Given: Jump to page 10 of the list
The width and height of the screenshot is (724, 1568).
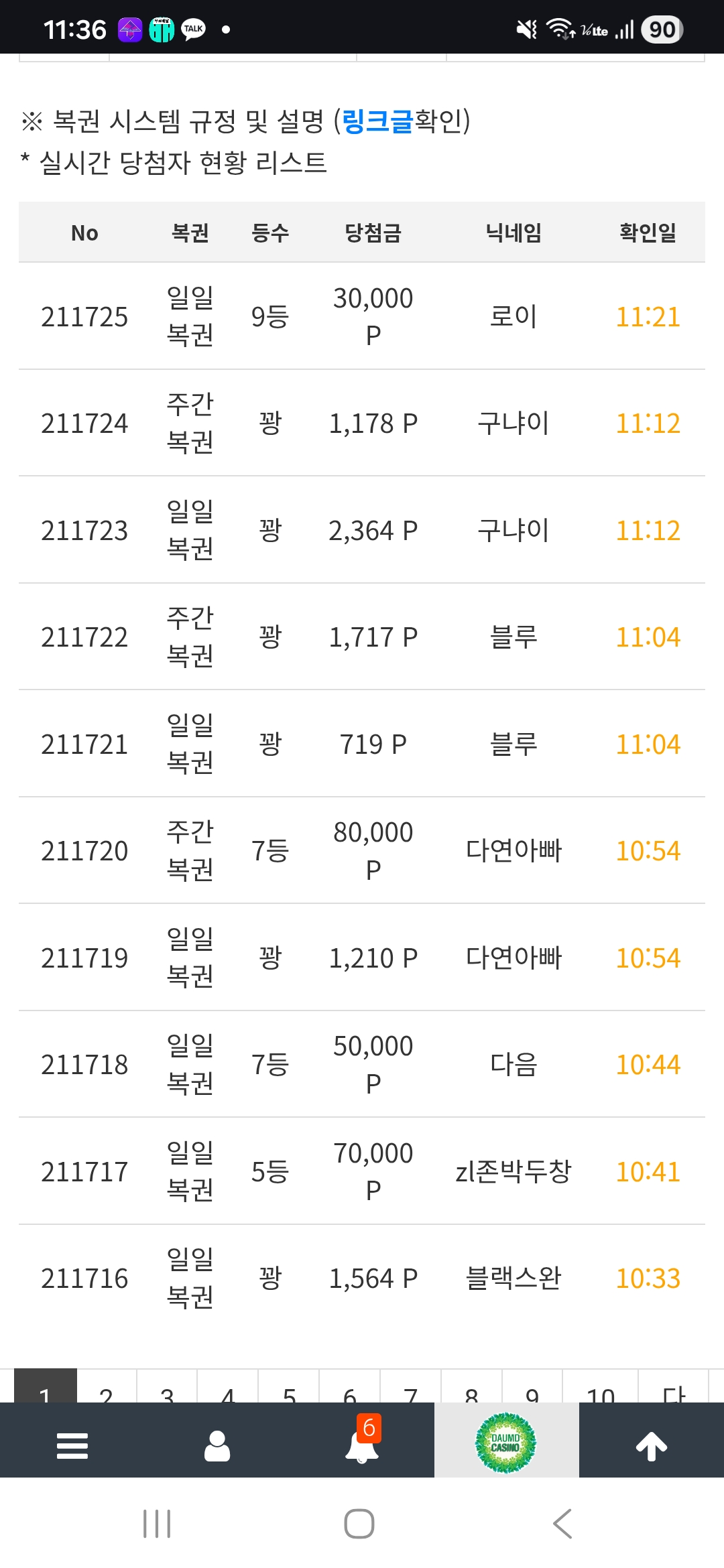Looking at the screenshot, I should tap(600, 1390).
